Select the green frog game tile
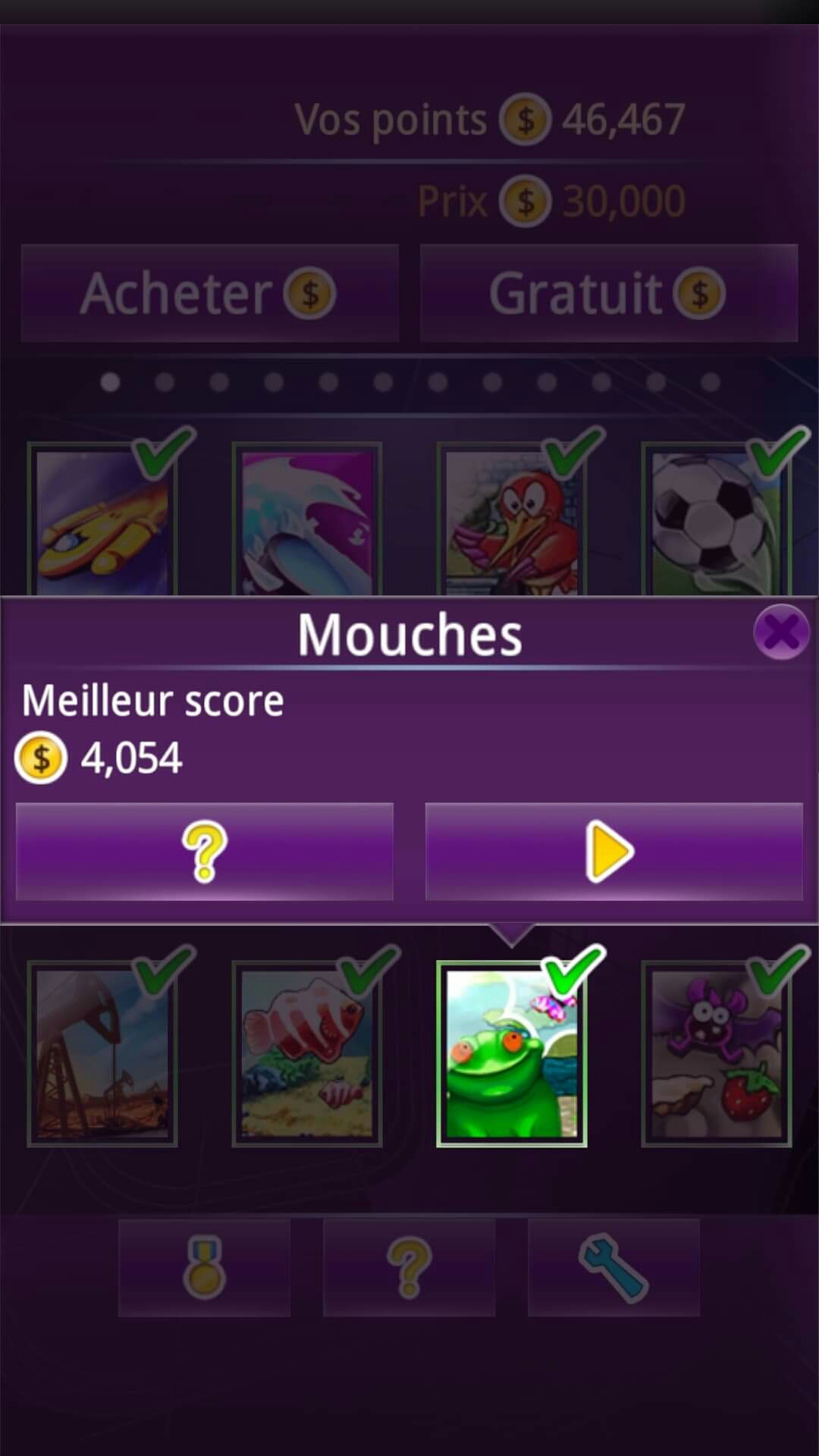The width and height of the screenshot is (819, 1456). click(512, 1054)
